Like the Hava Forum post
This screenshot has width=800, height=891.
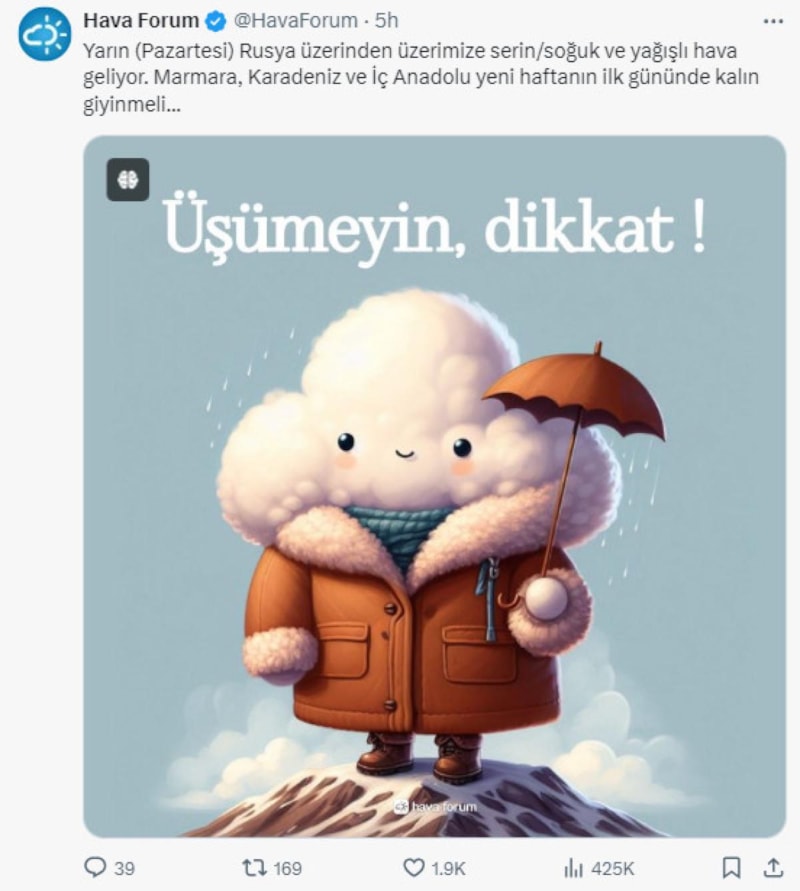(x=412, y=867)
